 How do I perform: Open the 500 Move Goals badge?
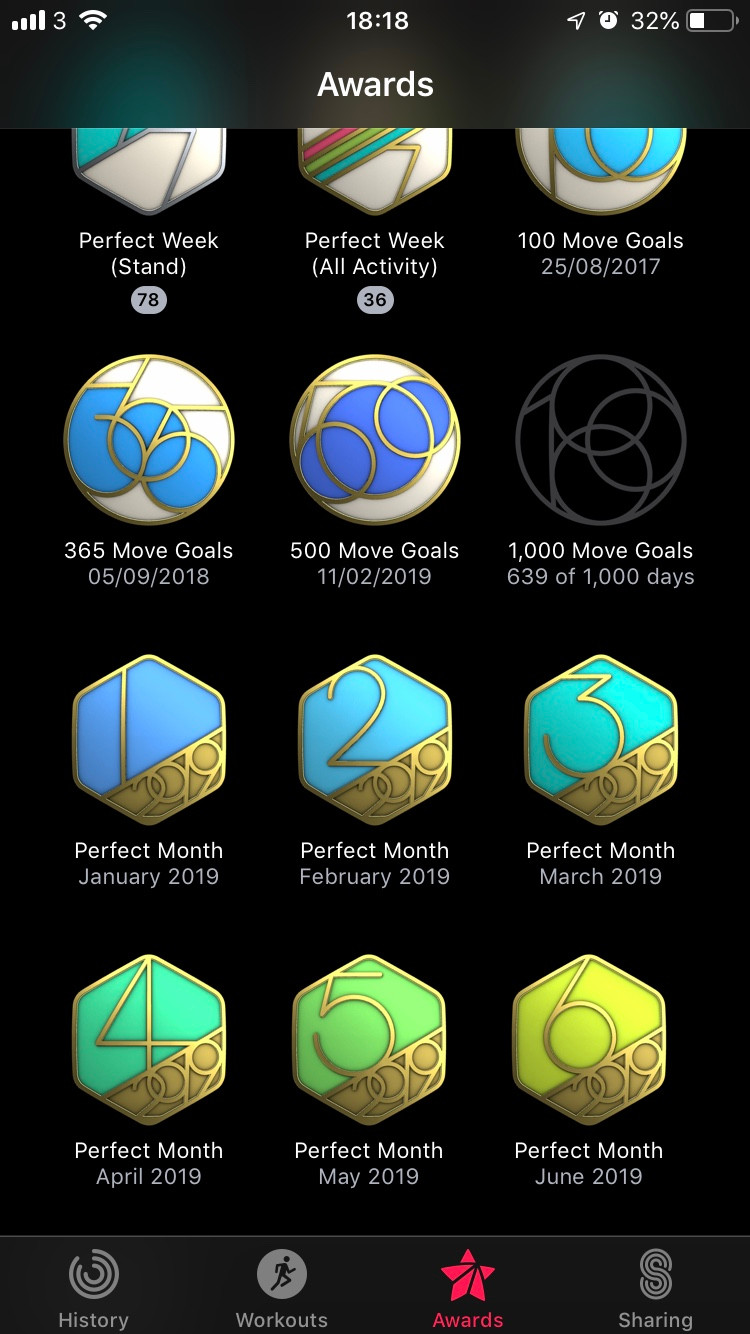point(375,440)
